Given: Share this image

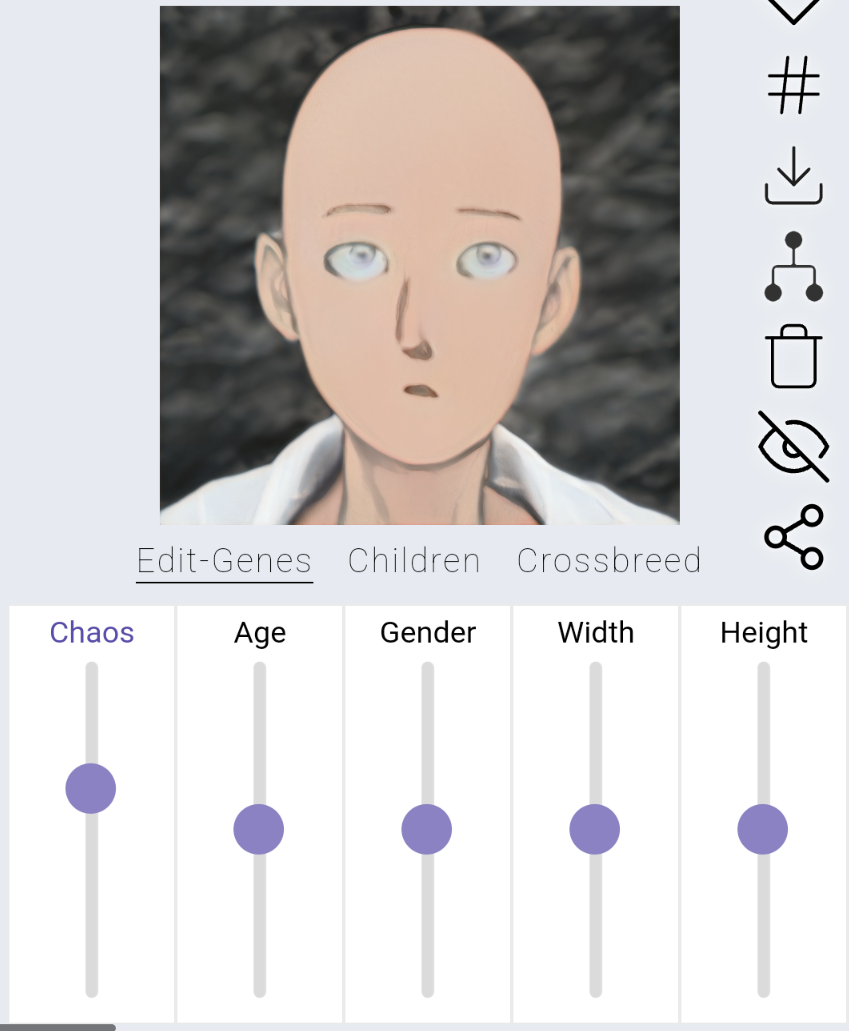Looking at the screenshot, I should tap(793, 537).
